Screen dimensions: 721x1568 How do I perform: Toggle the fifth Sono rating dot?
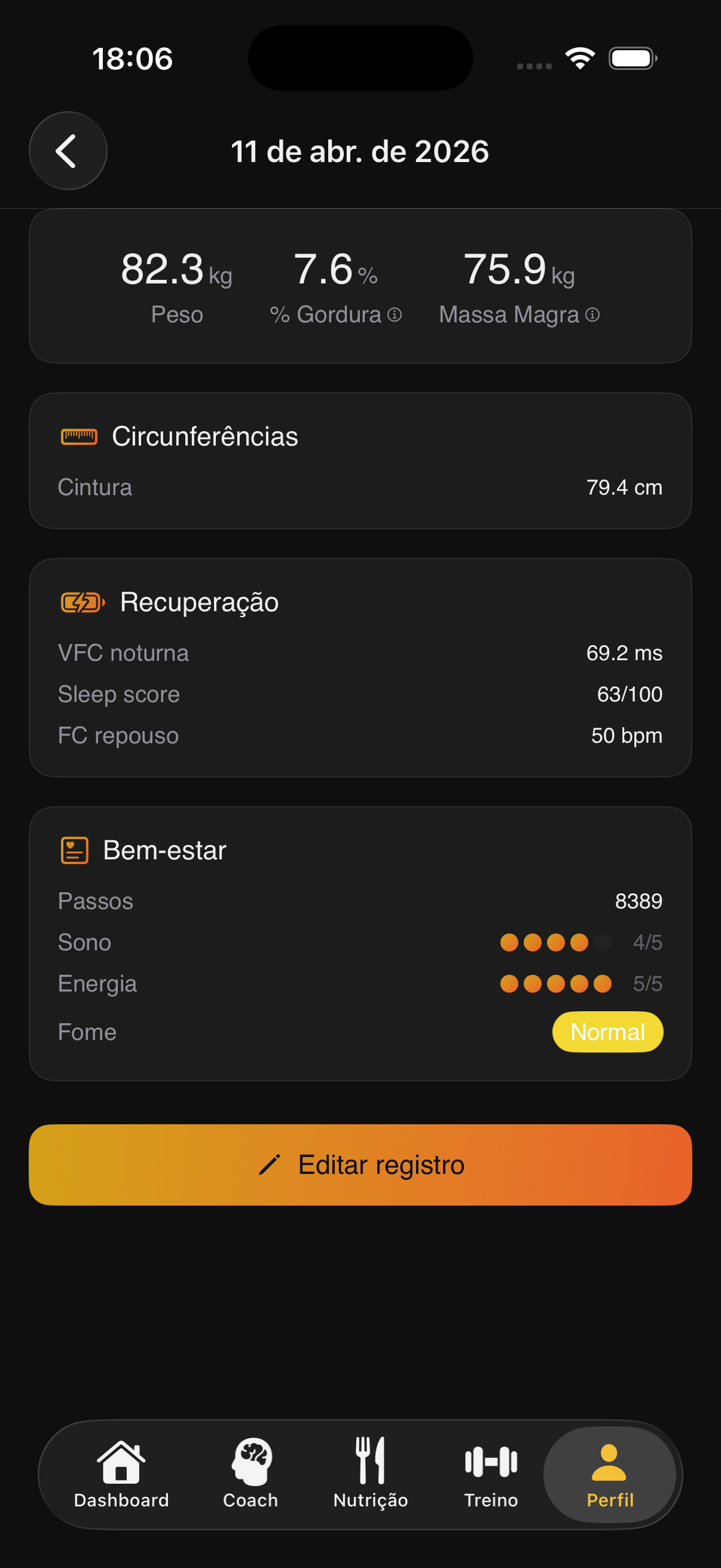pyautogui.click(x=601, y=942)
